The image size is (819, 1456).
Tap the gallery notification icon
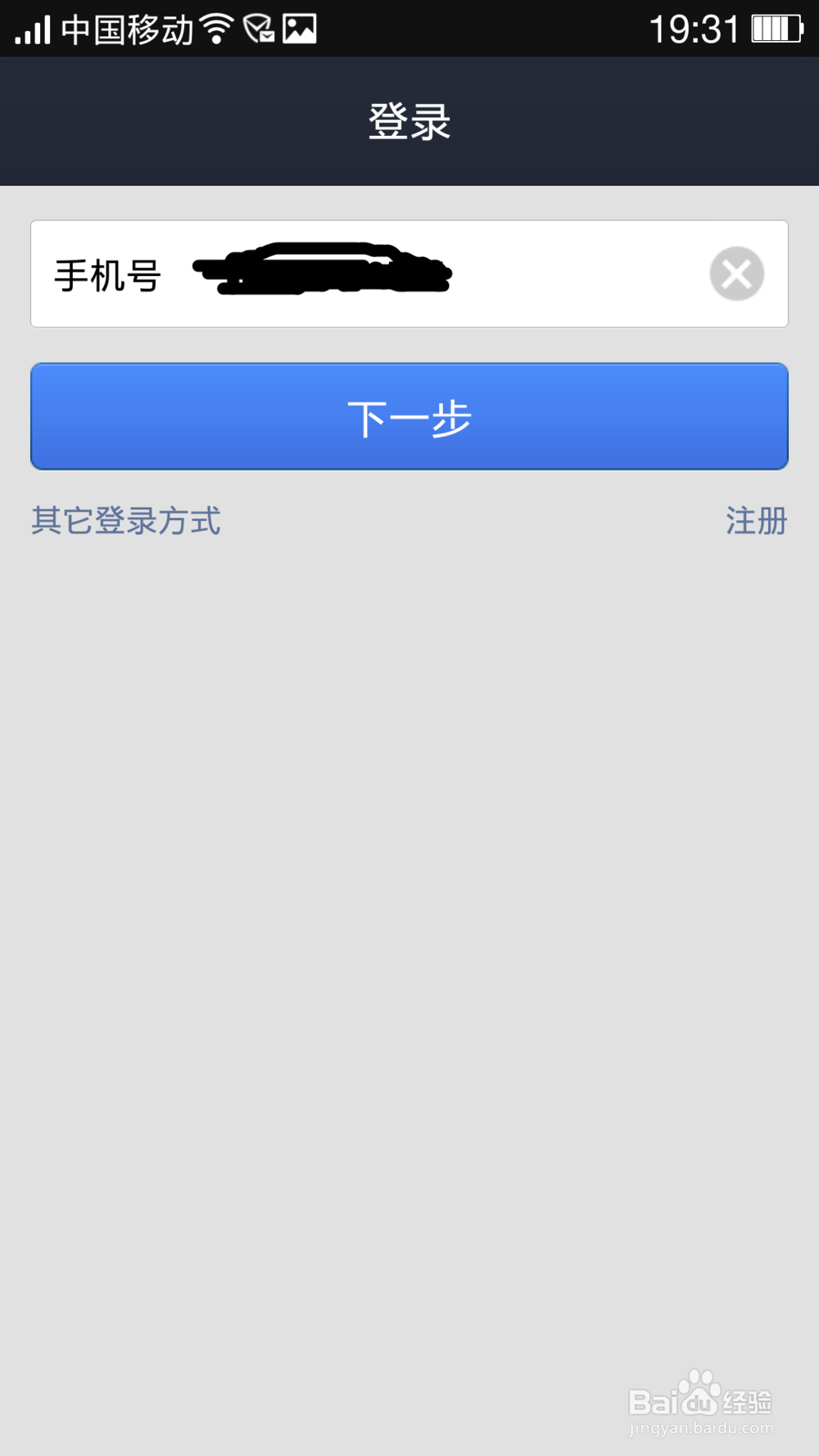(x=300, y=28)
